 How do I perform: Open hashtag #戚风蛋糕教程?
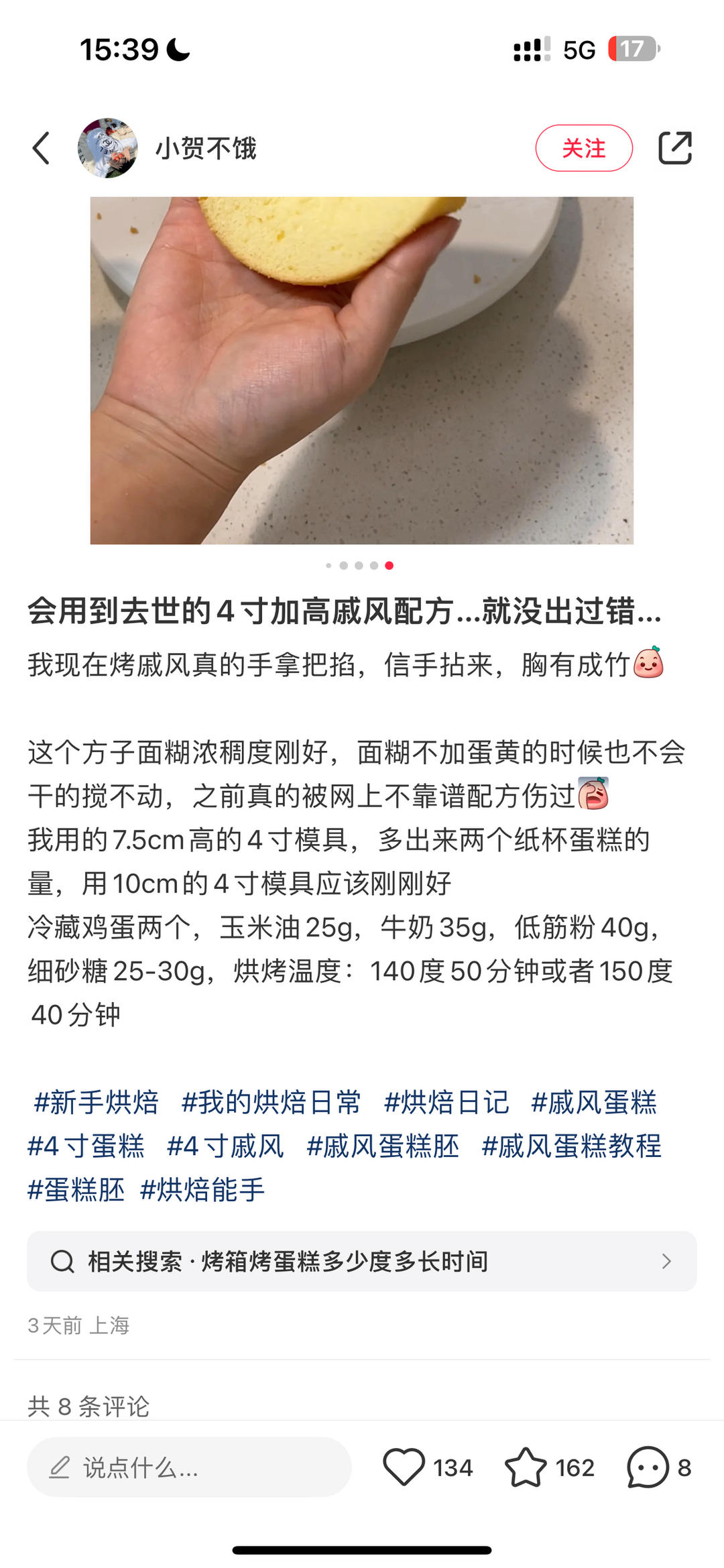[x=571, y=1146]
